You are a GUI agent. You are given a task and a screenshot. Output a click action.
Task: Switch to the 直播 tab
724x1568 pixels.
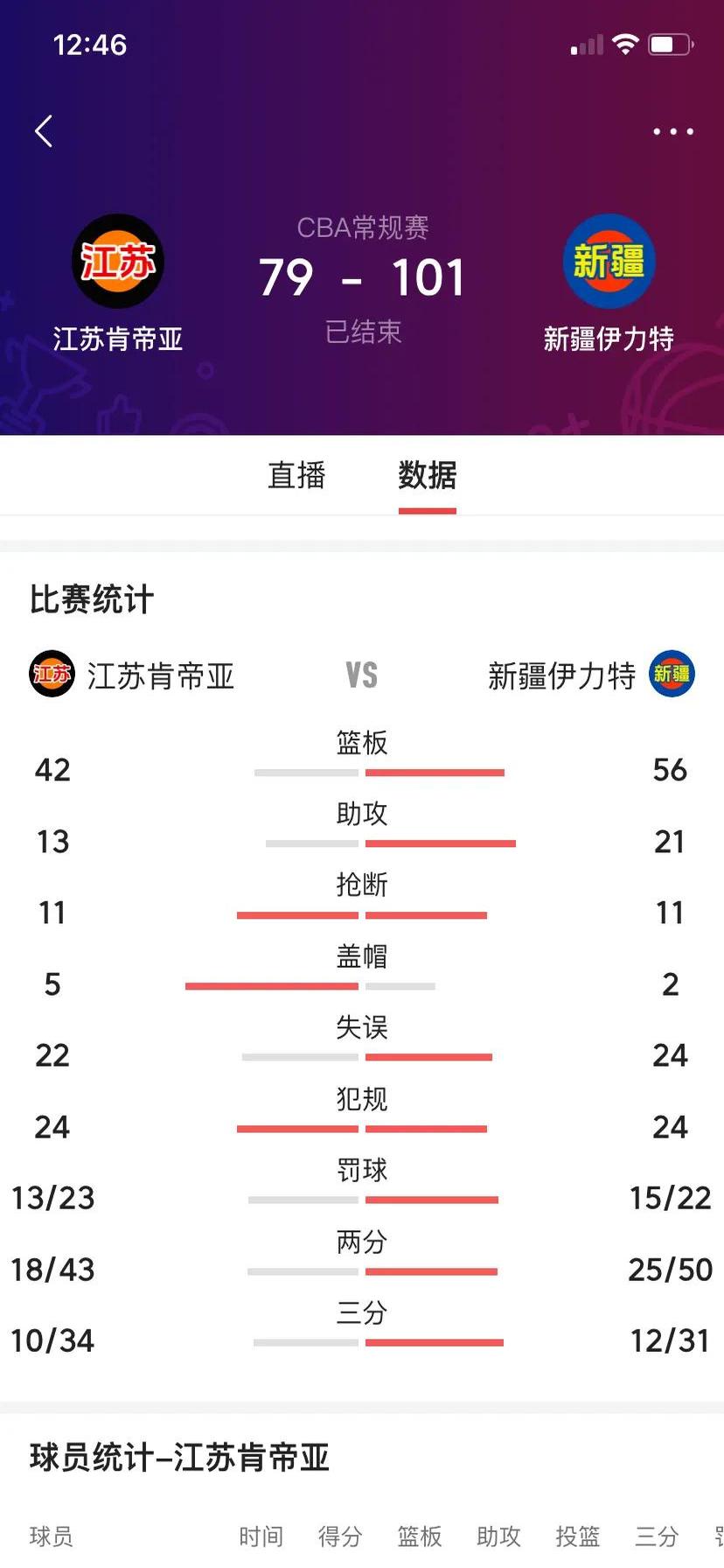pos(296,475)
